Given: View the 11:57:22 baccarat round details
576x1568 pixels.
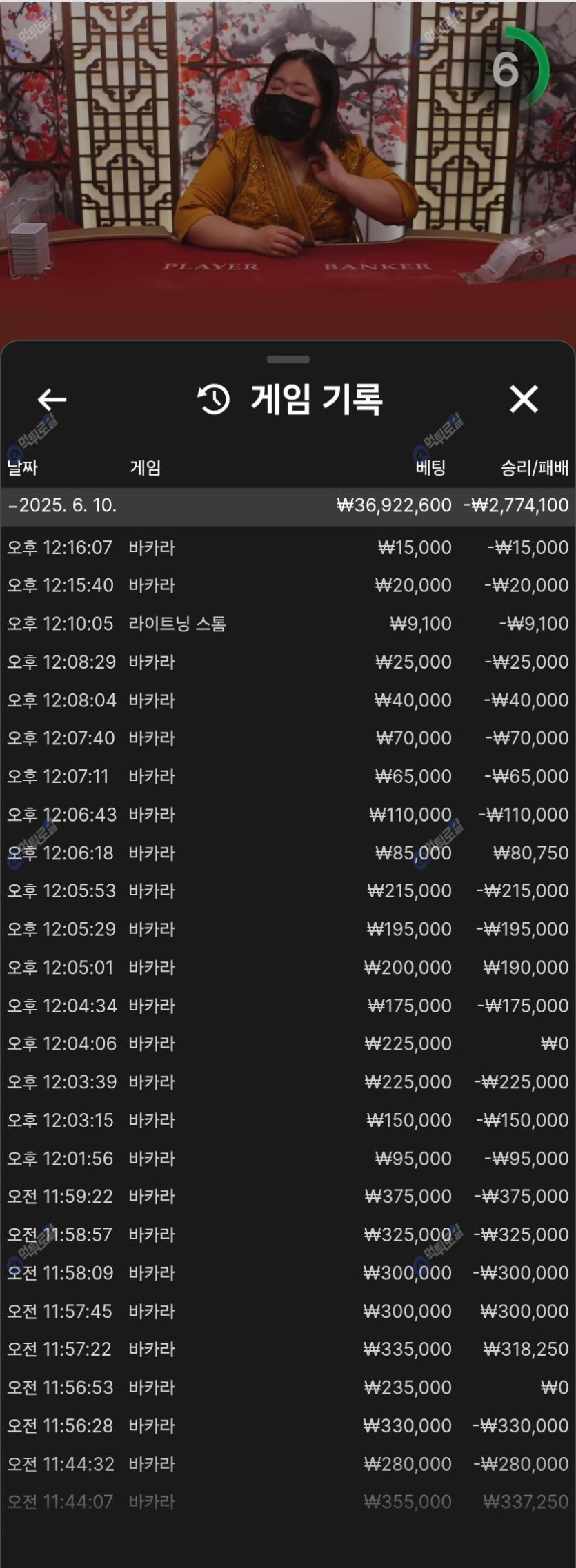Looking at the screenshot, I should click(x=287, y=1349).
